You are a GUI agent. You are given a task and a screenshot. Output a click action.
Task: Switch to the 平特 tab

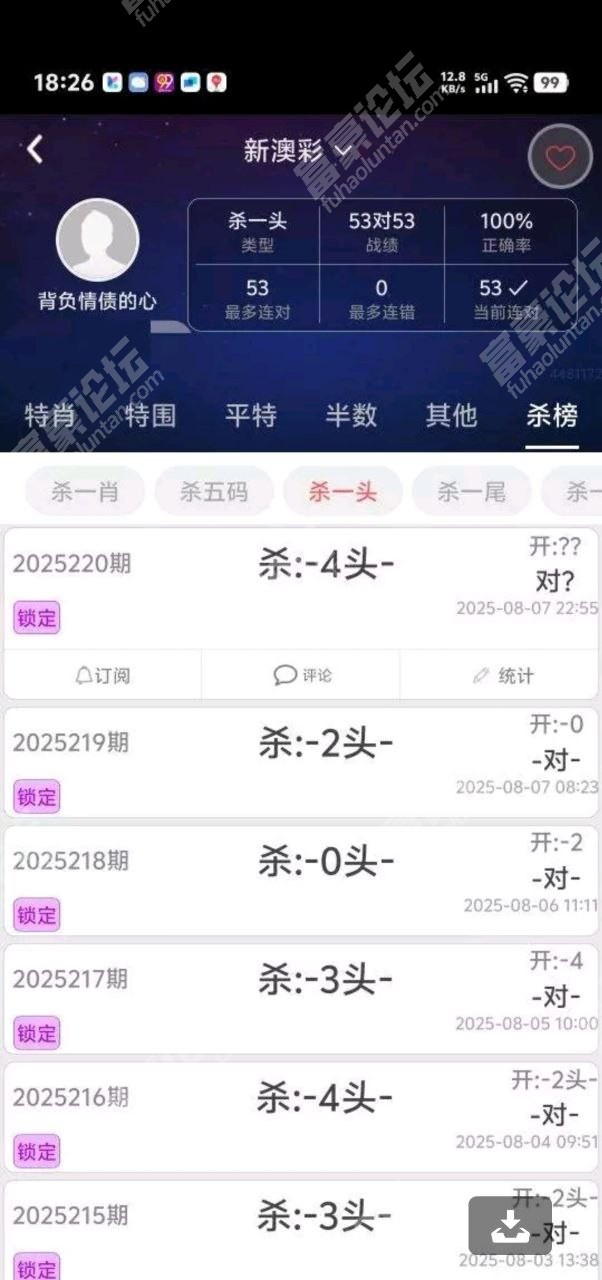251,416
